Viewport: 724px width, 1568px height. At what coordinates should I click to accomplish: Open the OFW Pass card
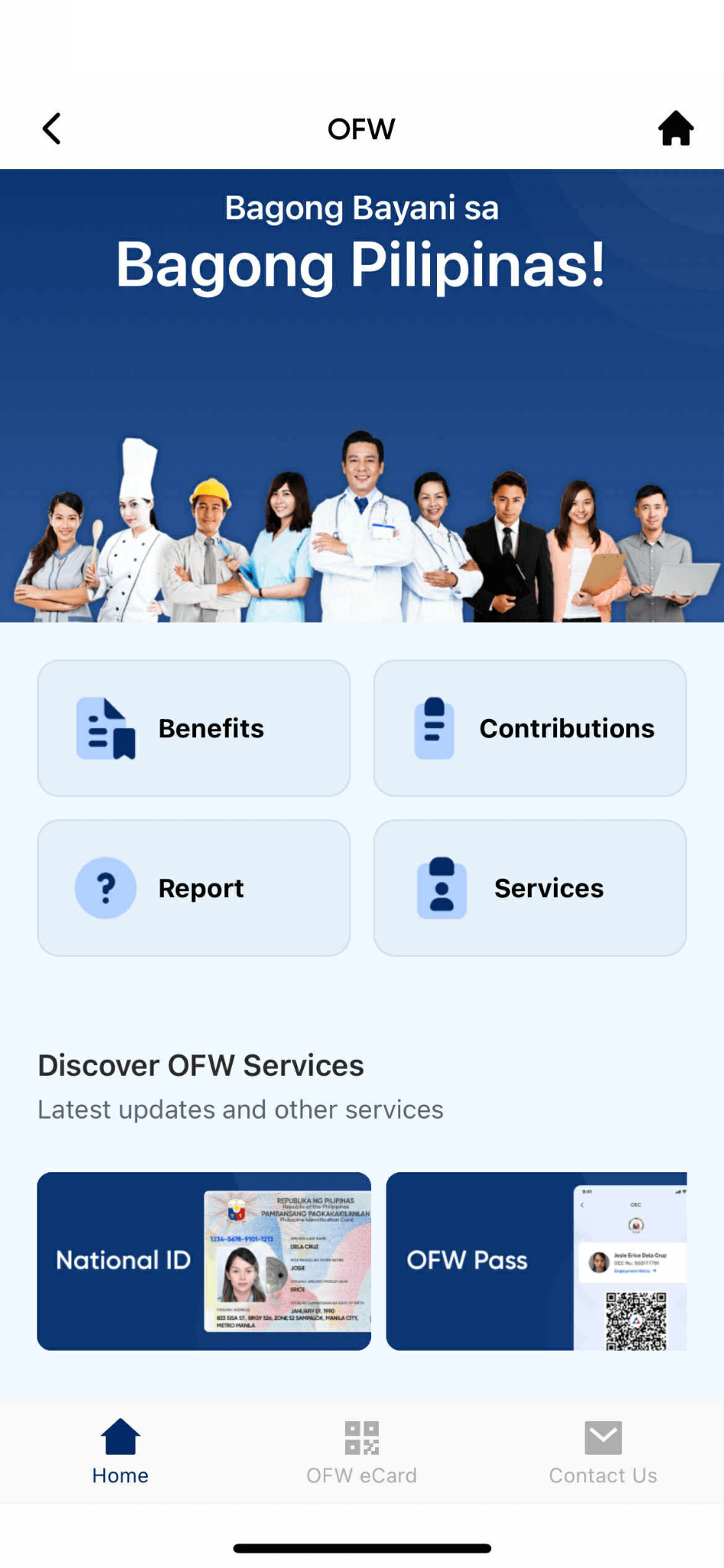tap(536, 1261)
